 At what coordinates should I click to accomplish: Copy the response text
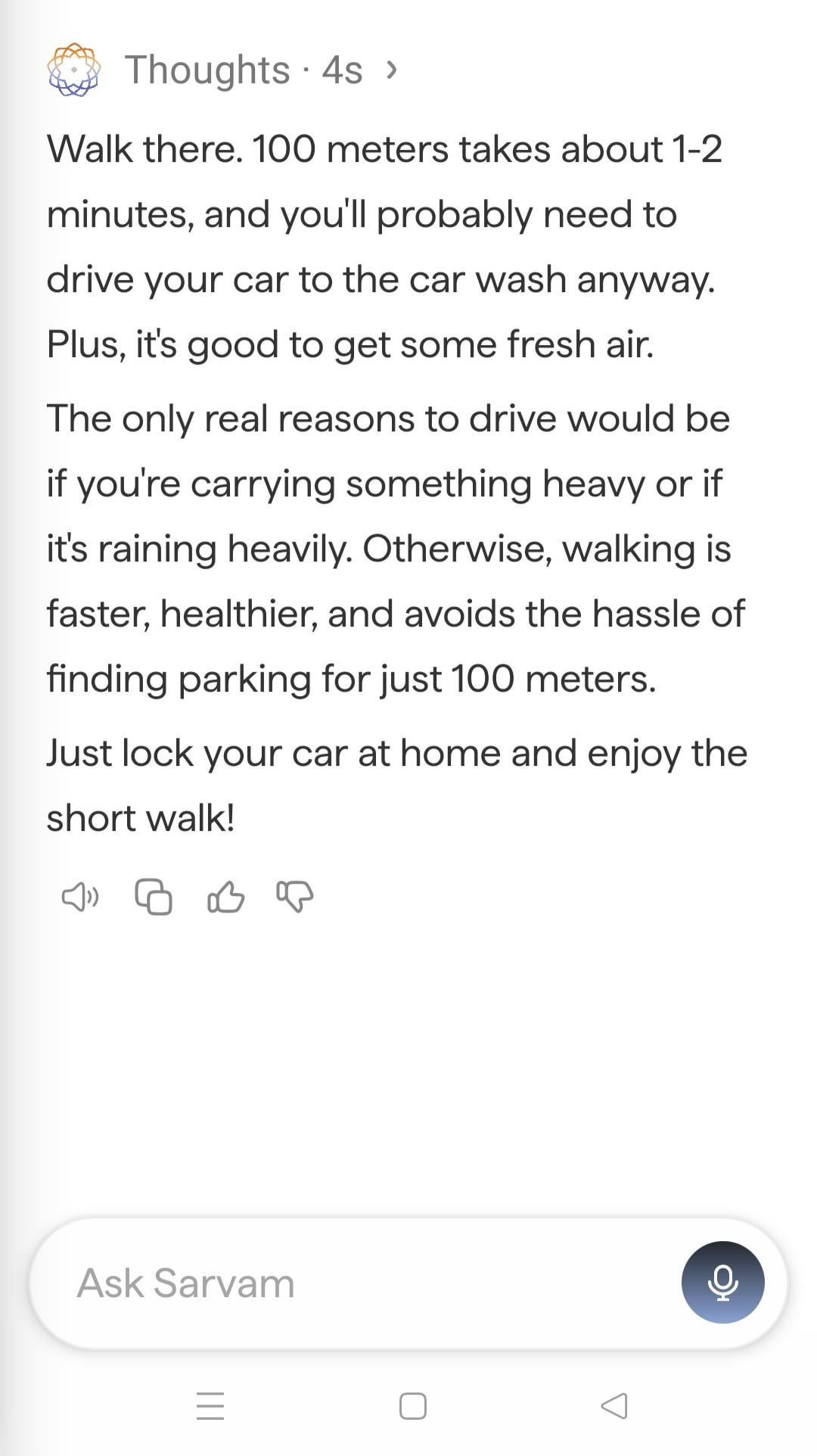(x=153, y=898)
